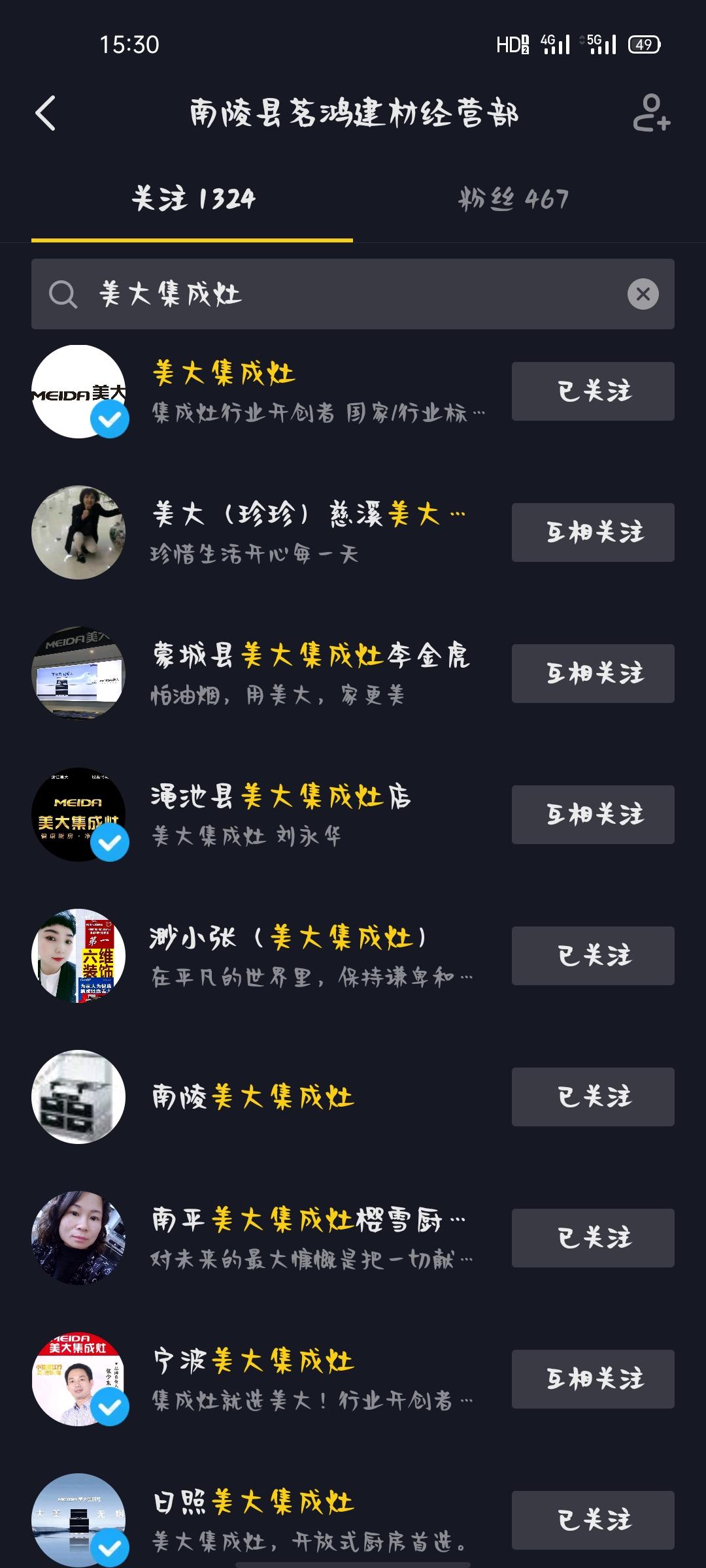Tap 互相关注 for 宁波美大集成灶
The image size is (706, 1568).
coord(592,1379)
